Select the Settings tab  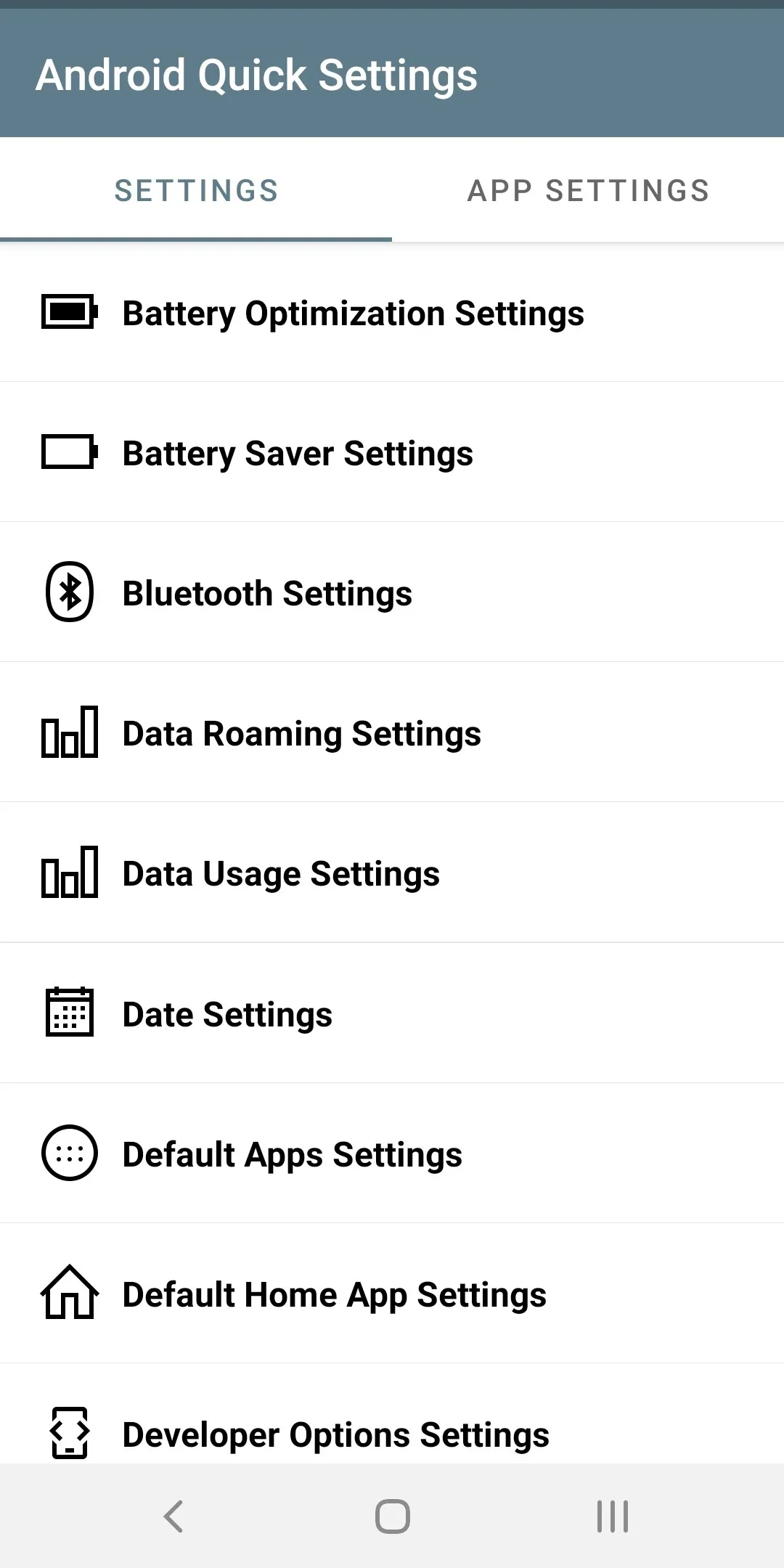[196, 191]
